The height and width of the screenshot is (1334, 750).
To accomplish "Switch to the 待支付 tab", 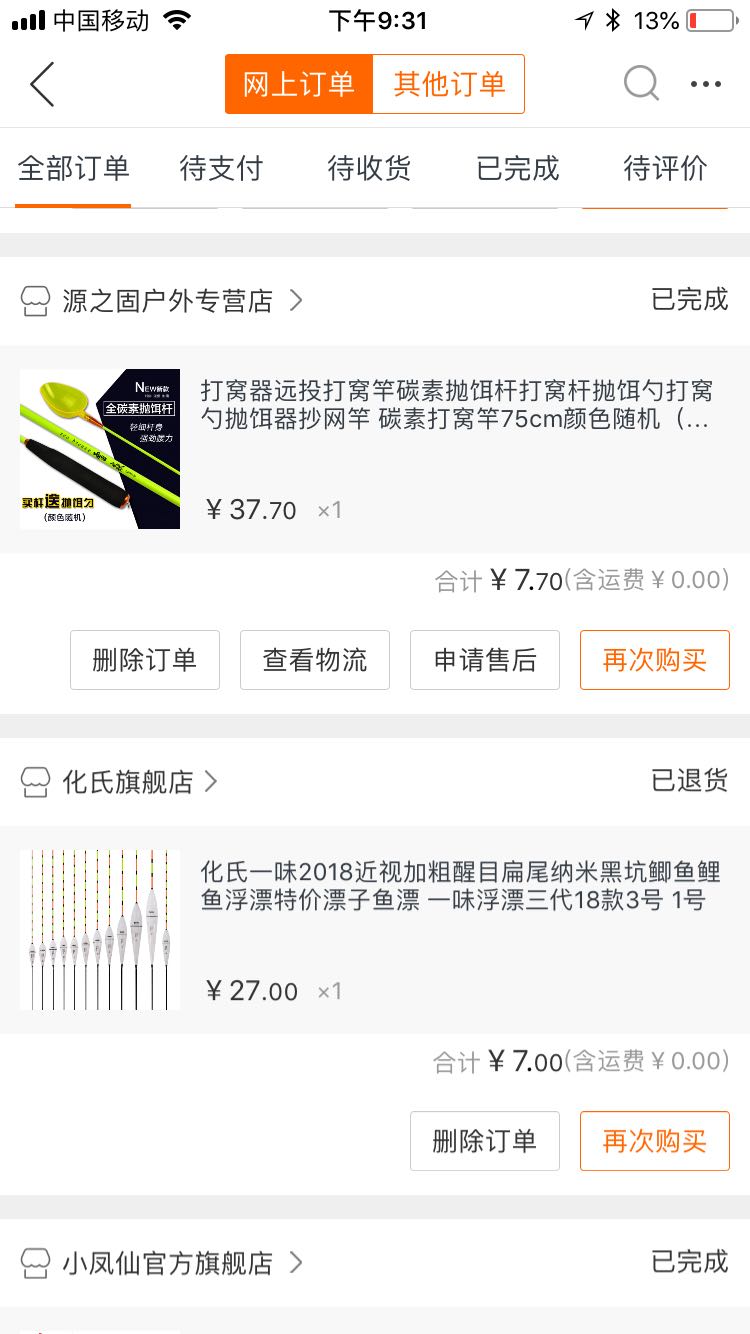I will coord(221,168).
